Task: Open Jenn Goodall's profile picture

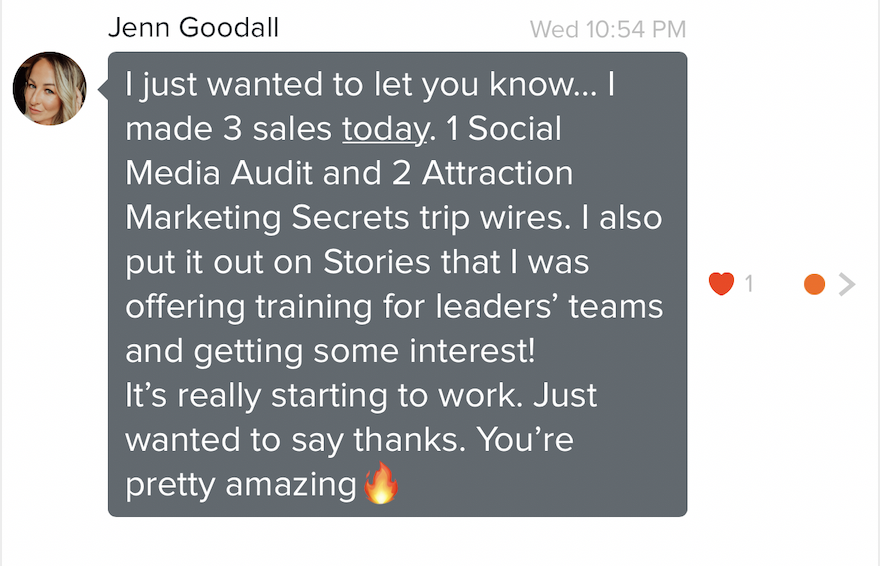Action: pos(49,89)
